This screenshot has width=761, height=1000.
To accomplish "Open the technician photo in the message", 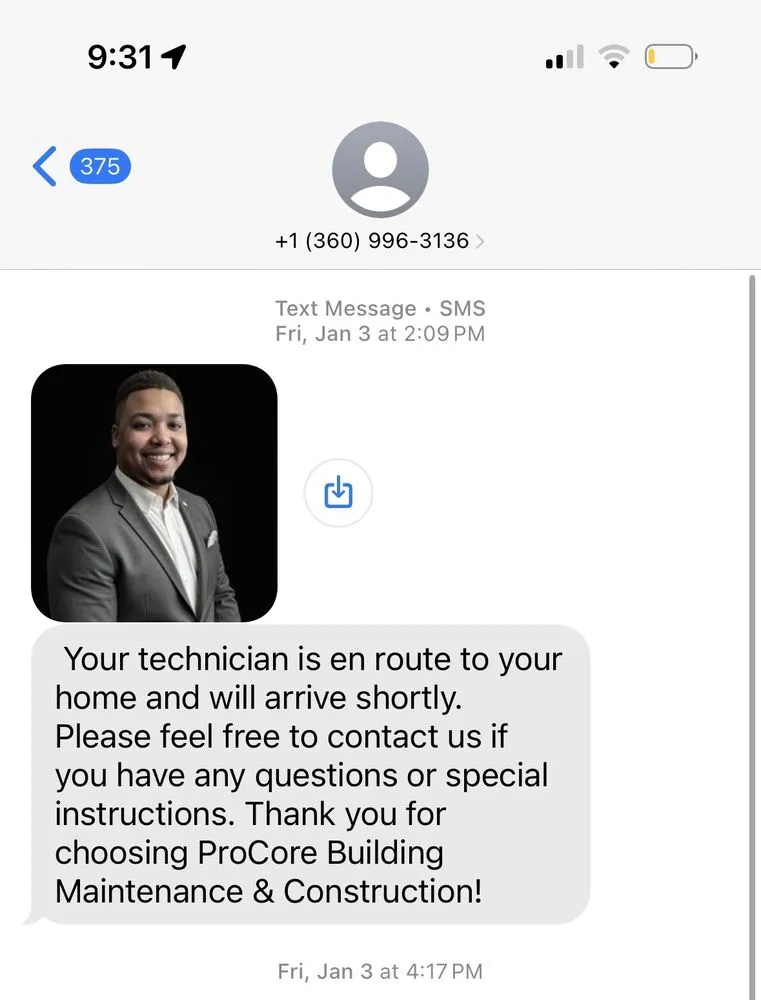I will [154, 493].
